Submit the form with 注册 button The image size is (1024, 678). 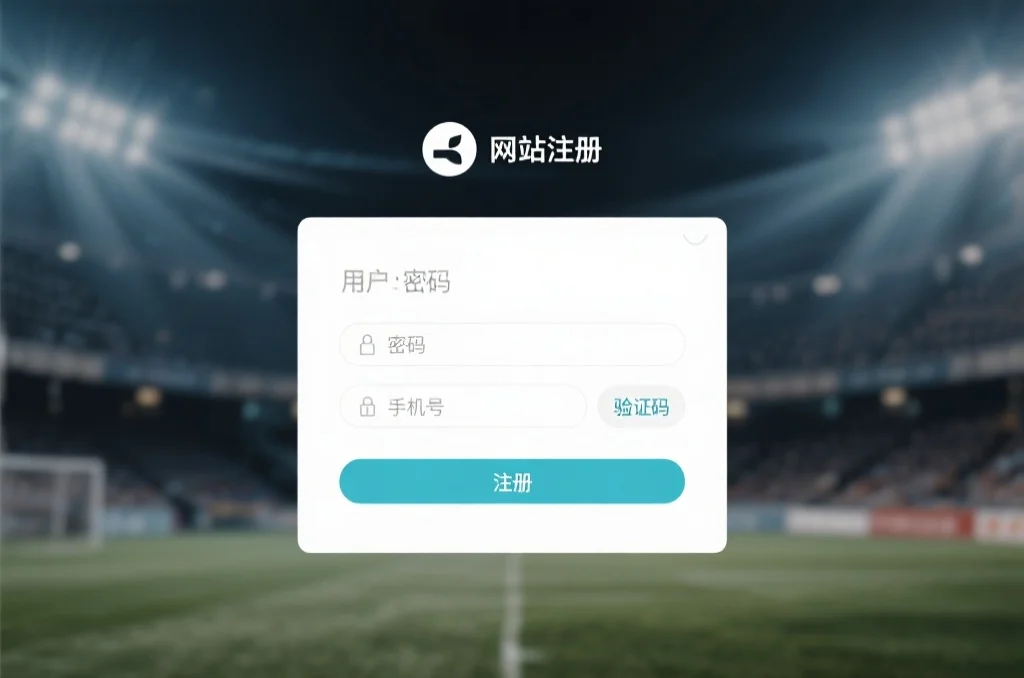pyautogui.click(x=512, y=482)
